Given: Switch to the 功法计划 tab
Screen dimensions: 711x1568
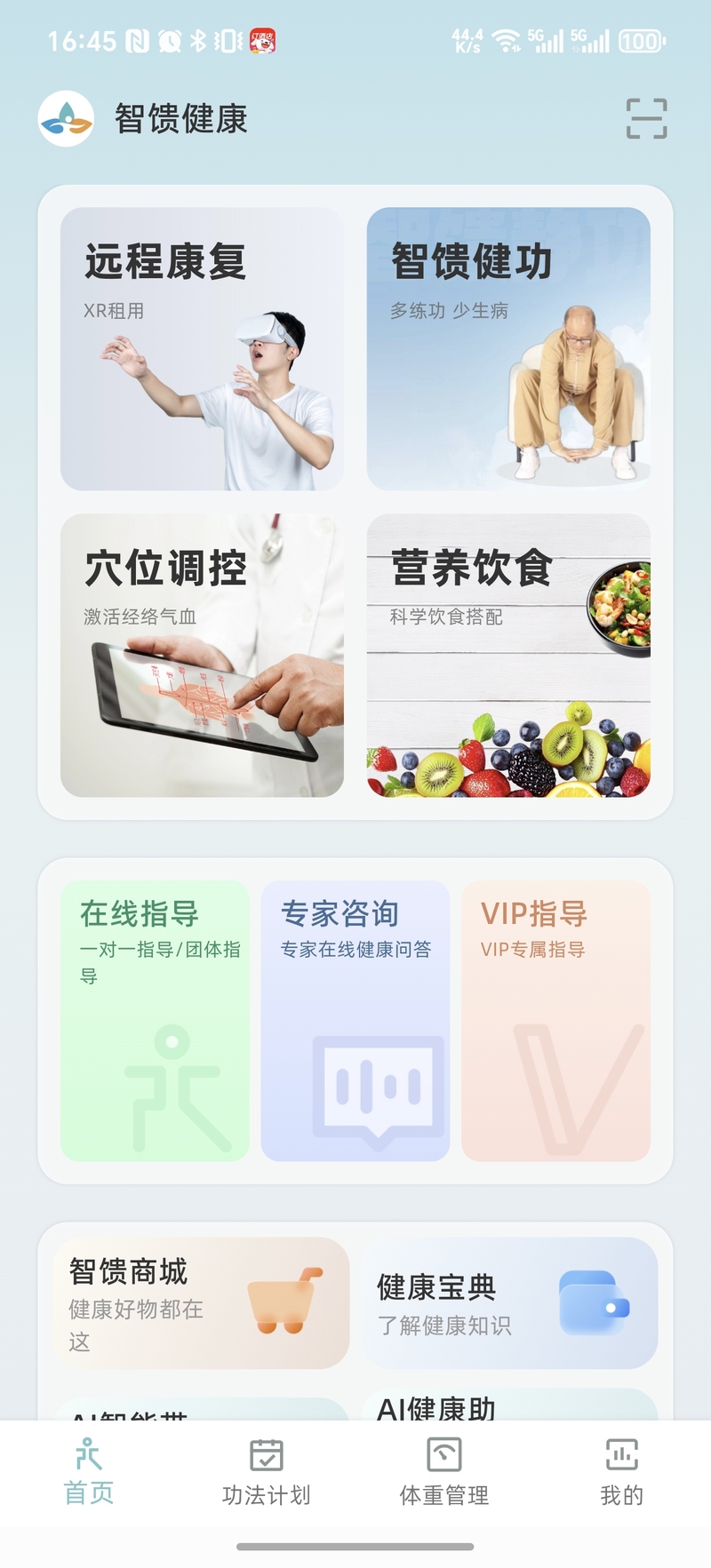Looking at the screenshot, I should (267, 1473).
